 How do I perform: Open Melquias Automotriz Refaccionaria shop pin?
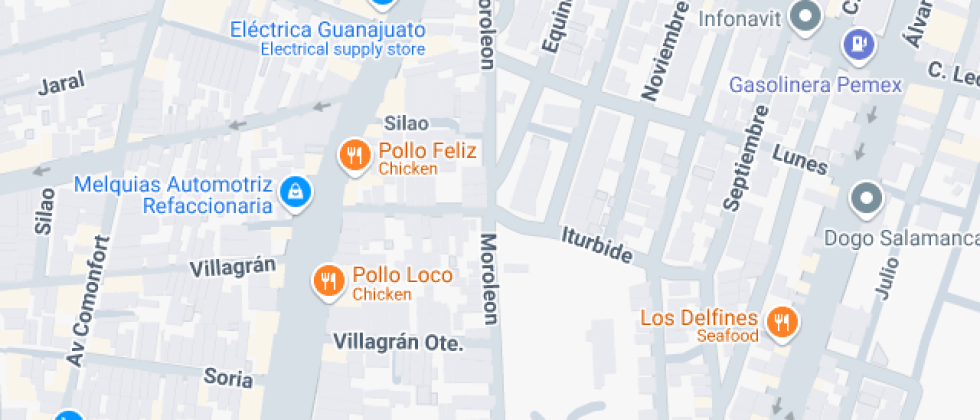tap(294, 192)
